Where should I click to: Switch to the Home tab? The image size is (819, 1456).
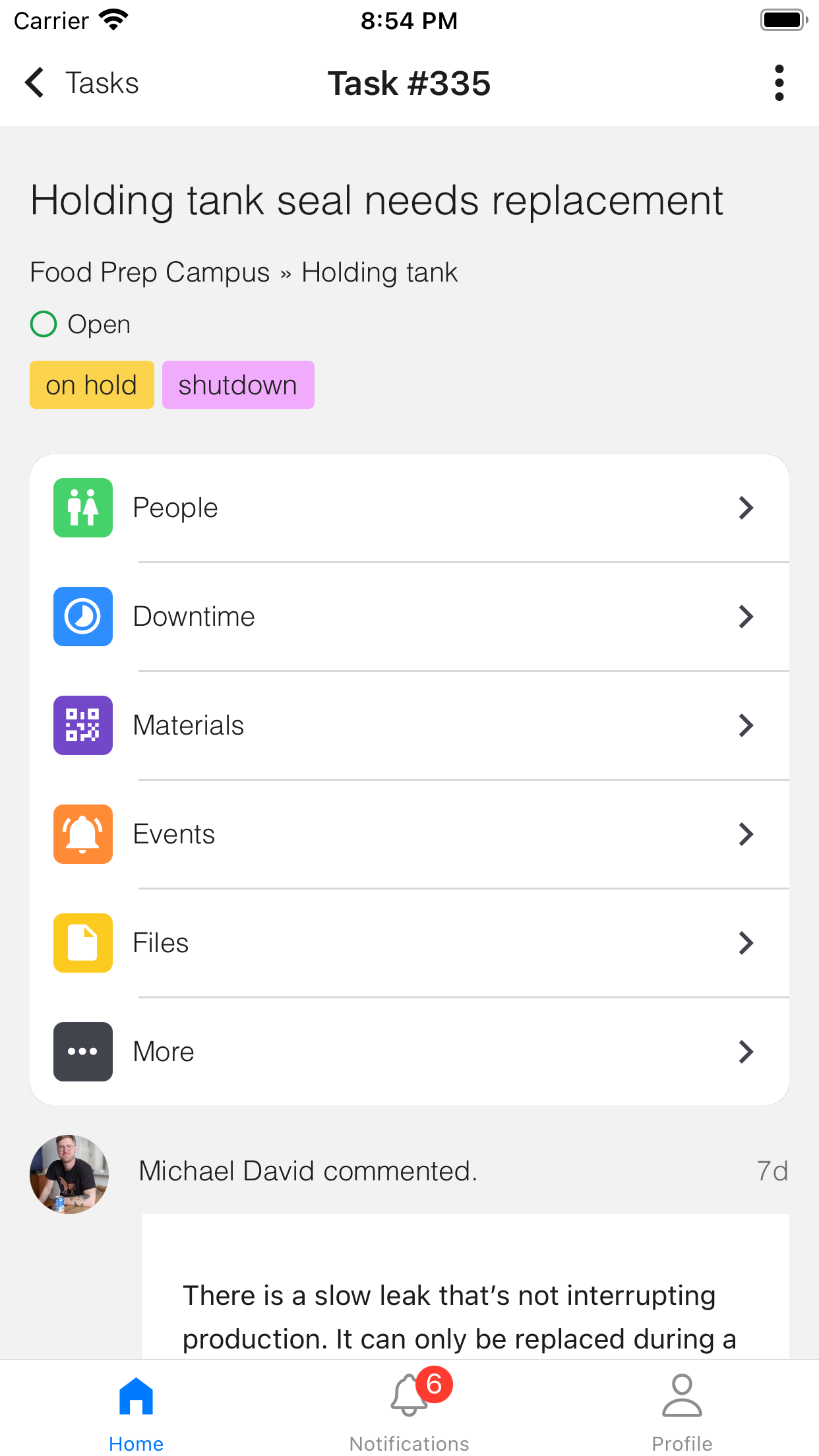pos(136,1412)
